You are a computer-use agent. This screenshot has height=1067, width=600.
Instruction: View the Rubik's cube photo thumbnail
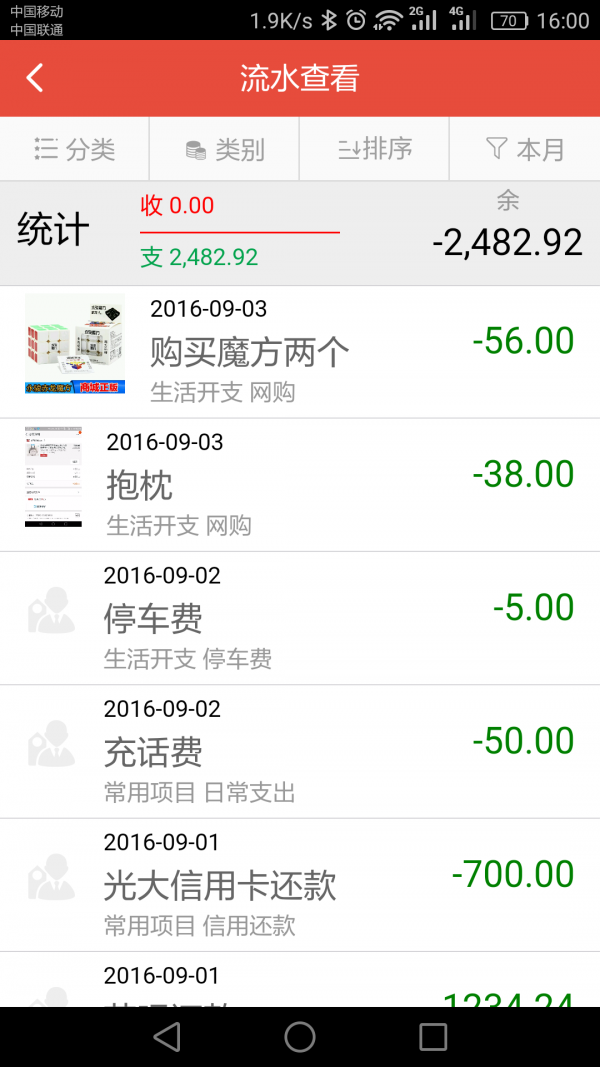(75, 344)
